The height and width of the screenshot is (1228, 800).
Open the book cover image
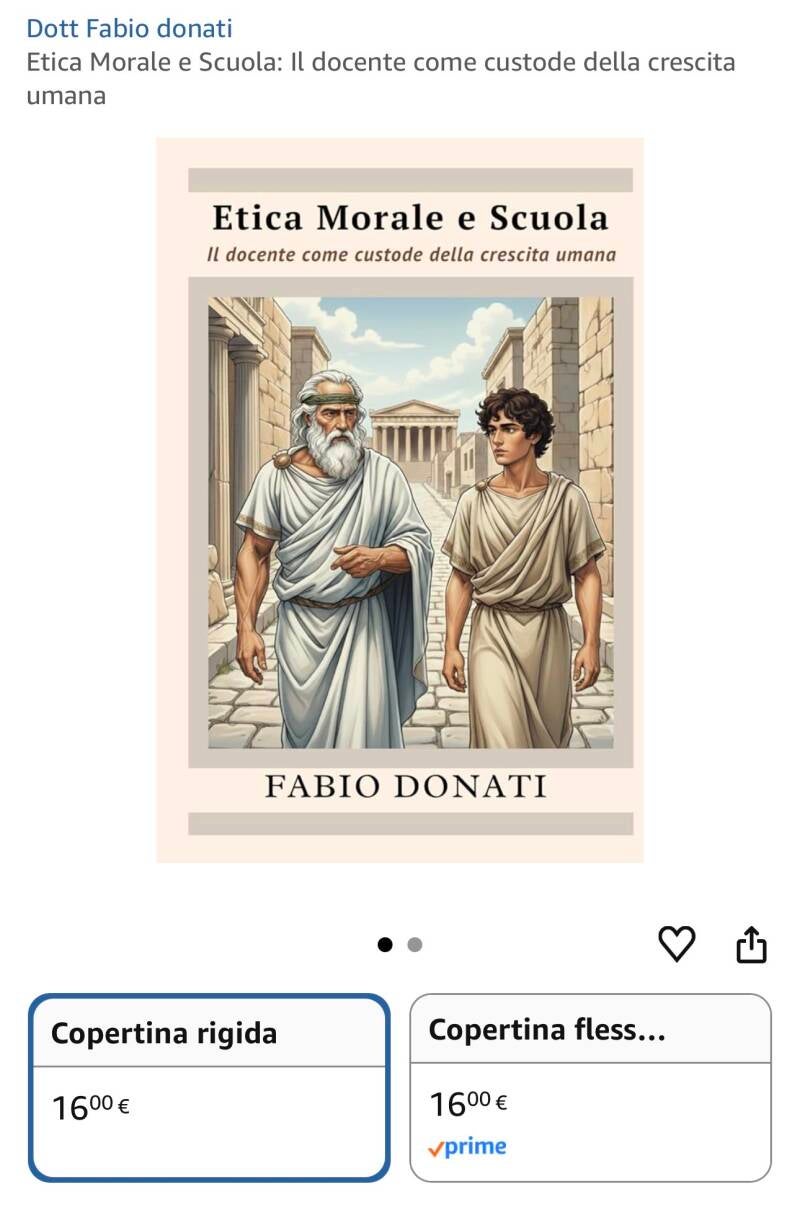click(x=400, y=500)
